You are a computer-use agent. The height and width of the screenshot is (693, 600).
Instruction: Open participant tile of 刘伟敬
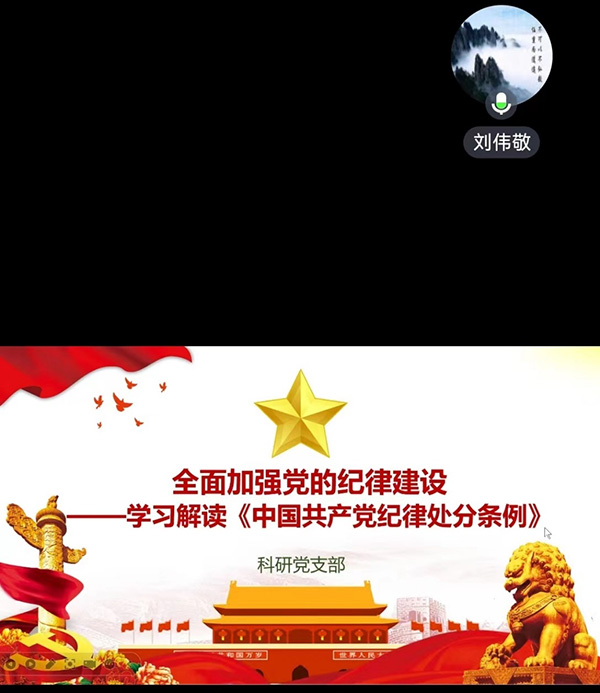[501, 55]
